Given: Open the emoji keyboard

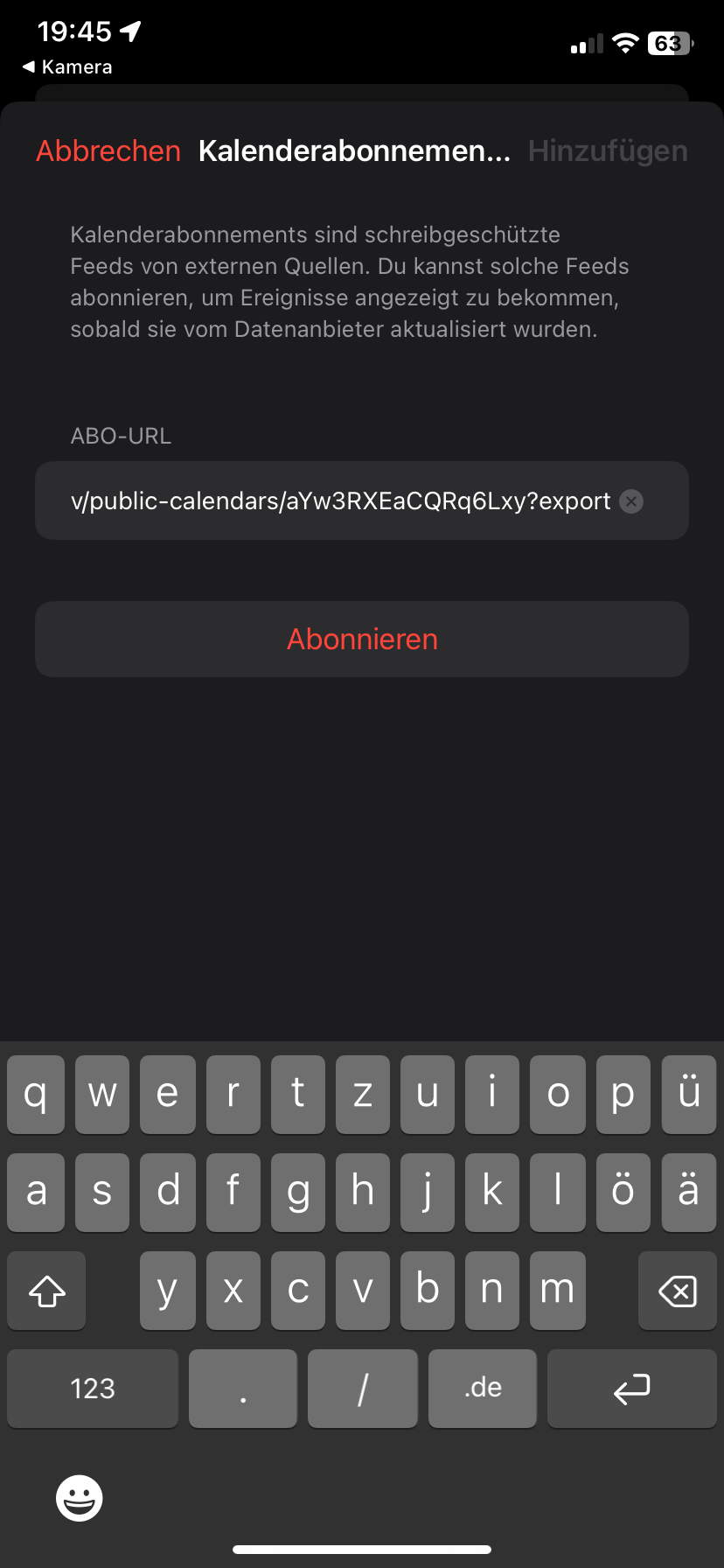Looking at the screenshot, I should pos(80,1498).
